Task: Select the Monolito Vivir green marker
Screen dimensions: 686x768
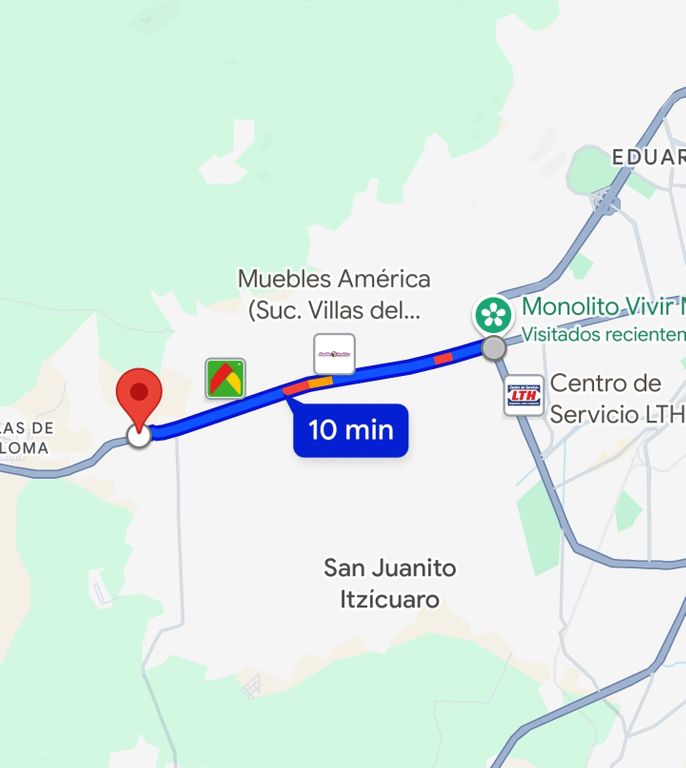Action: pos(493,315)
